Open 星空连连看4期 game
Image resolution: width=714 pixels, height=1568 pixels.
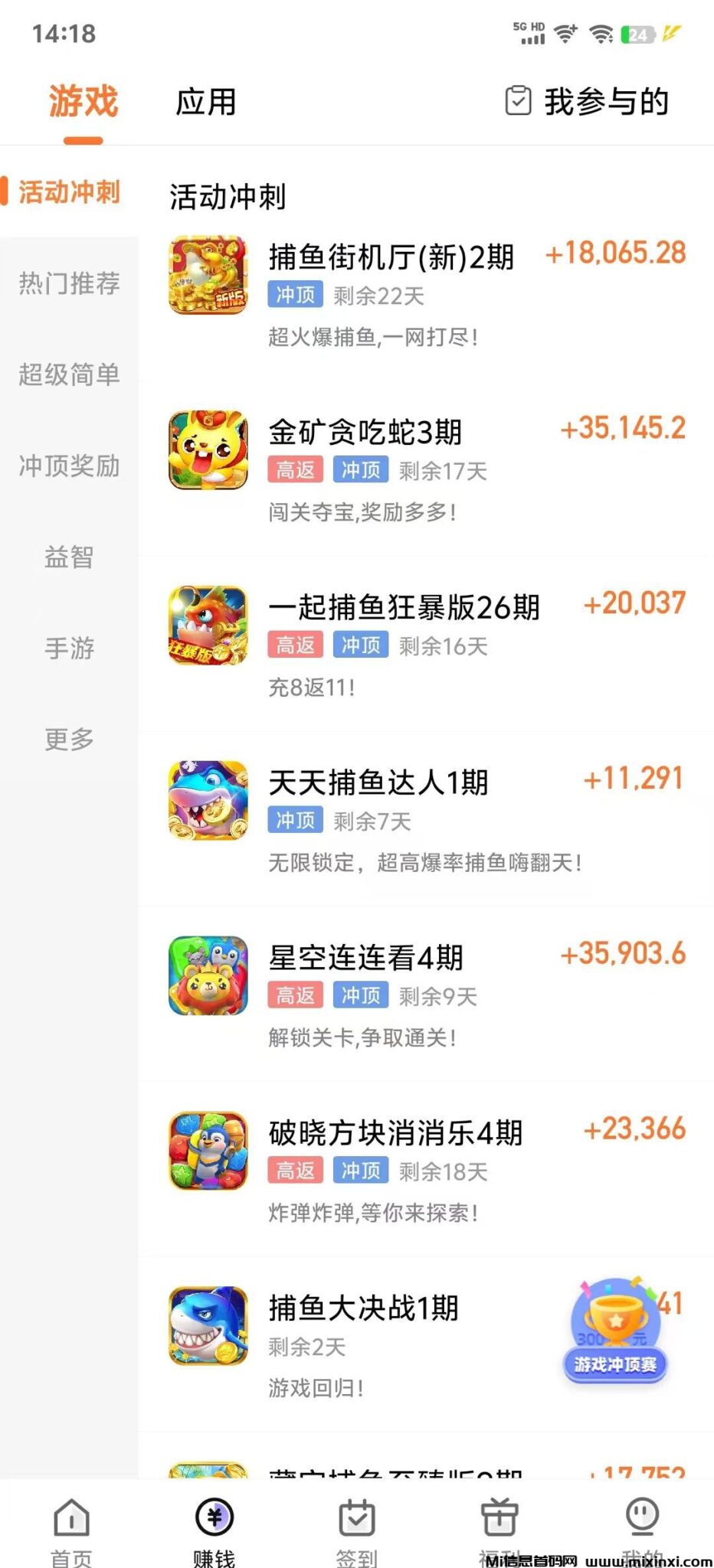point(365,958)
